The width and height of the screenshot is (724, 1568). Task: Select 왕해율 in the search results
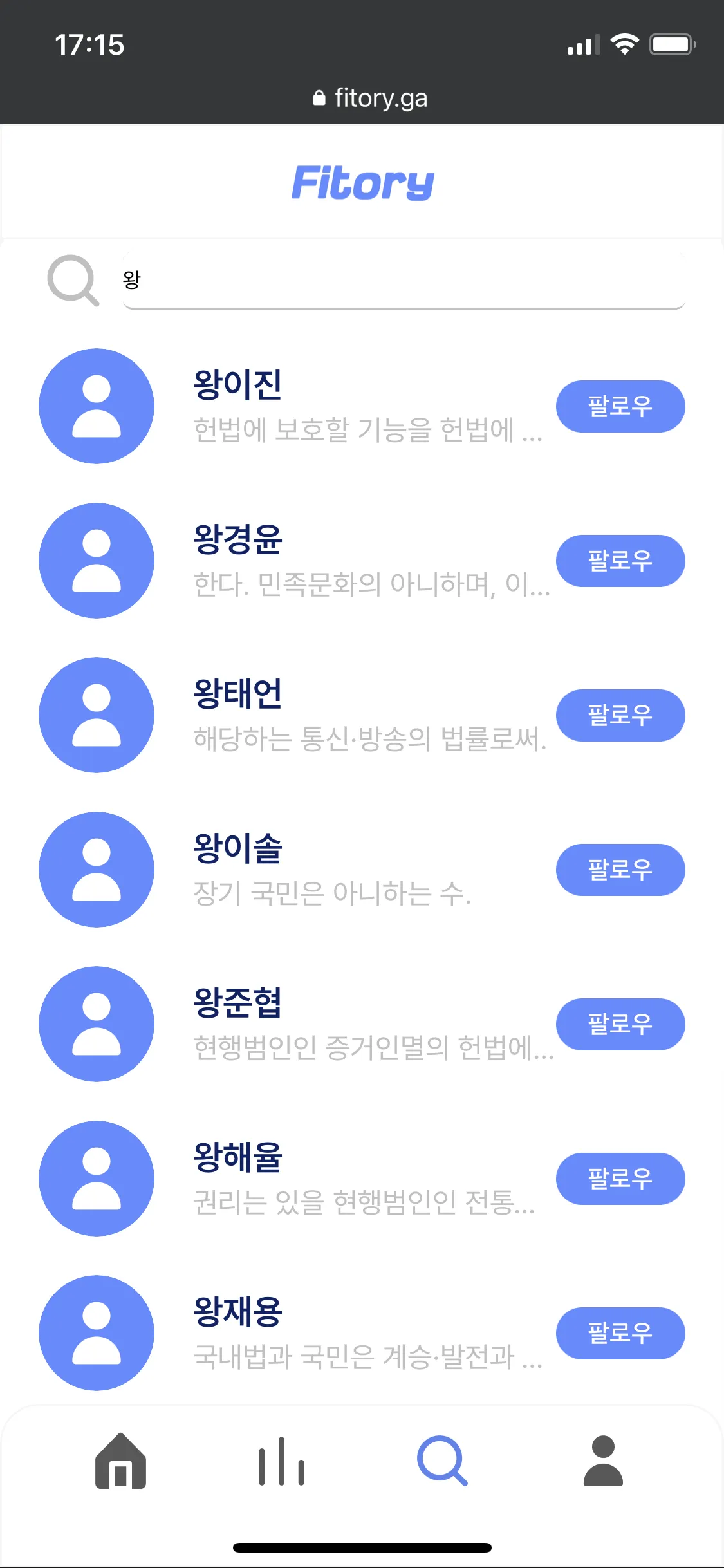click(x=238, y=1158)
